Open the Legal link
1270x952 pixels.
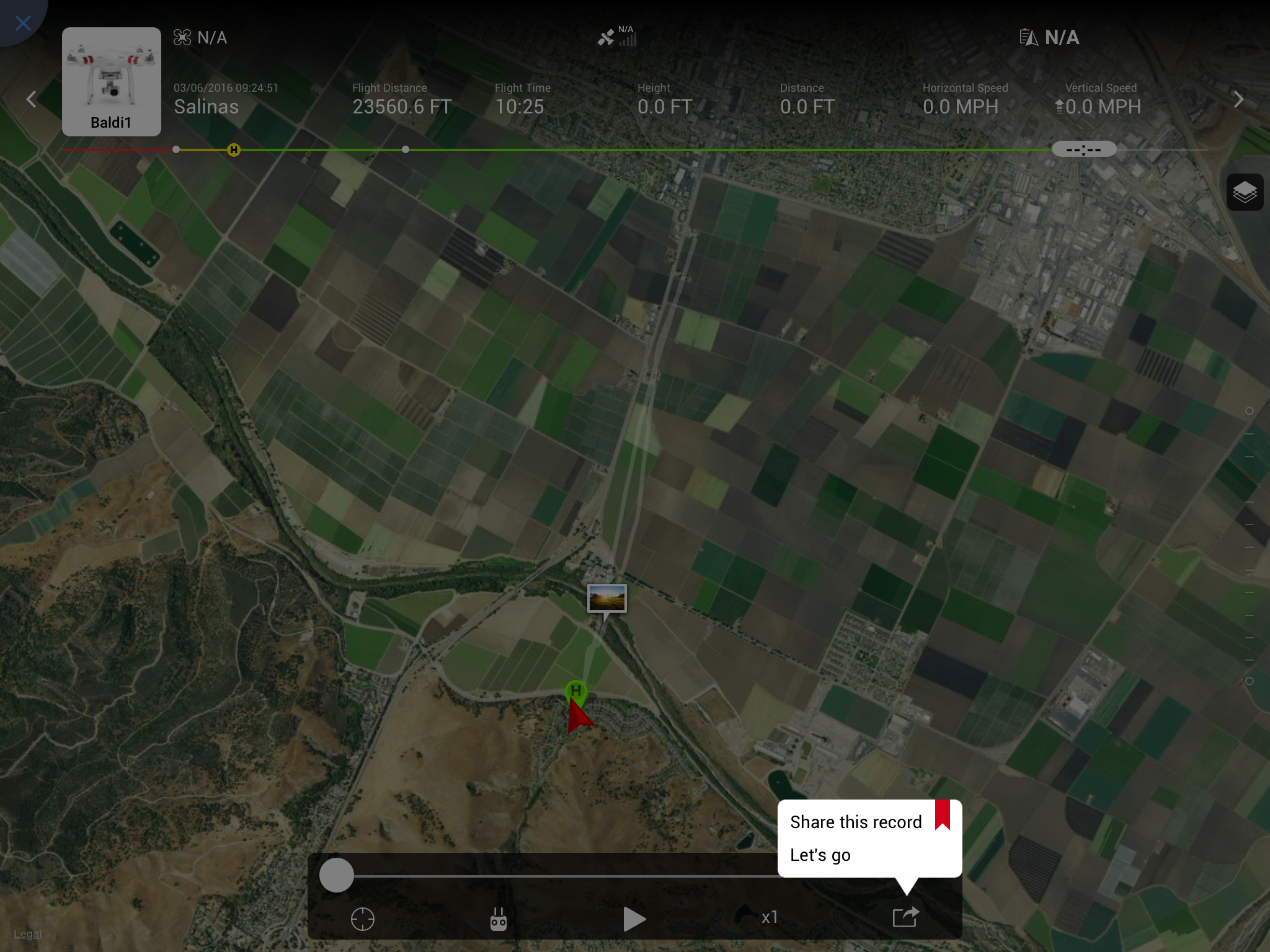[27, 934]
